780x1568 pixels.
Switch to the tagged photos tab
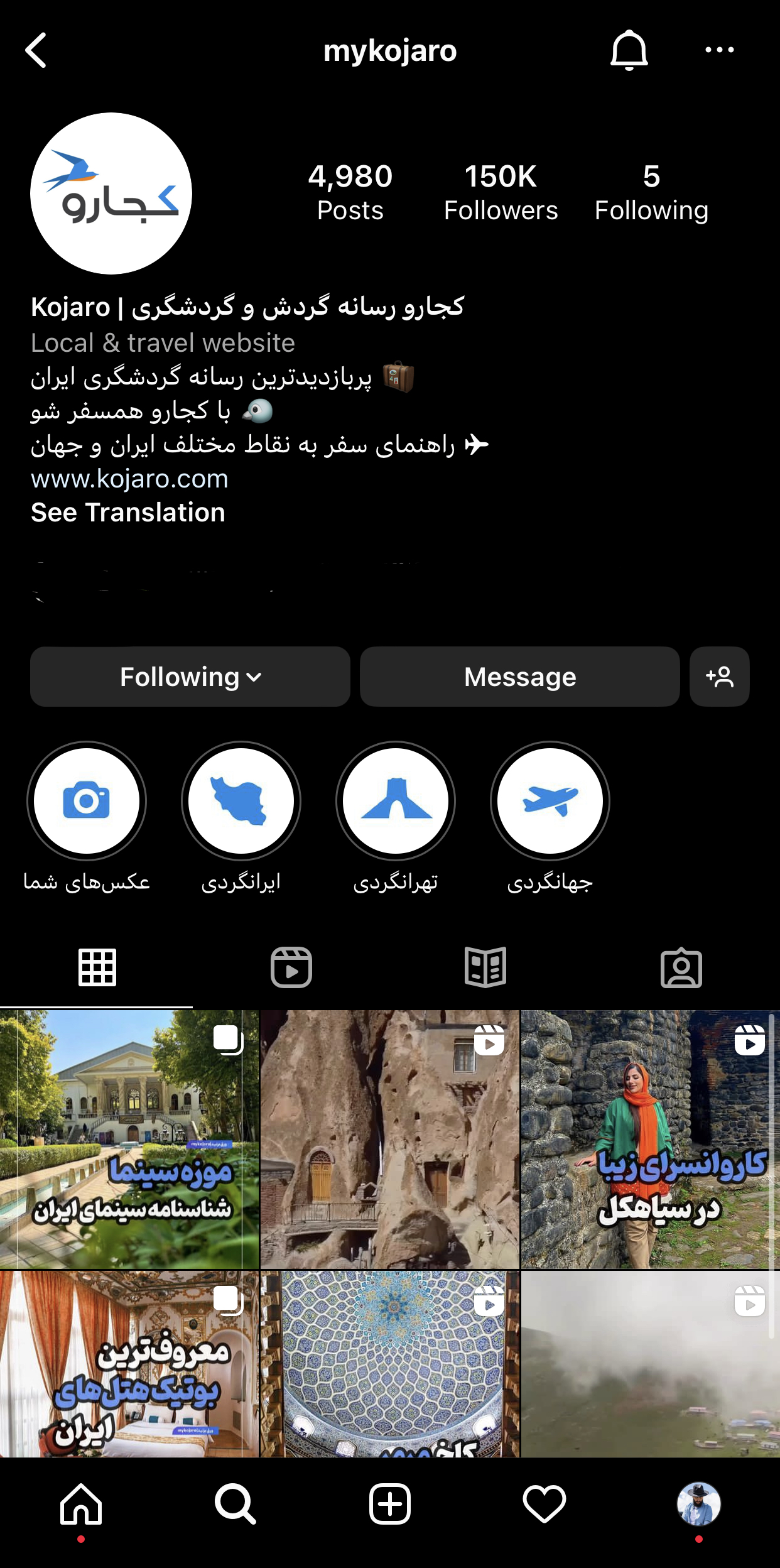(x=681, y=967)
